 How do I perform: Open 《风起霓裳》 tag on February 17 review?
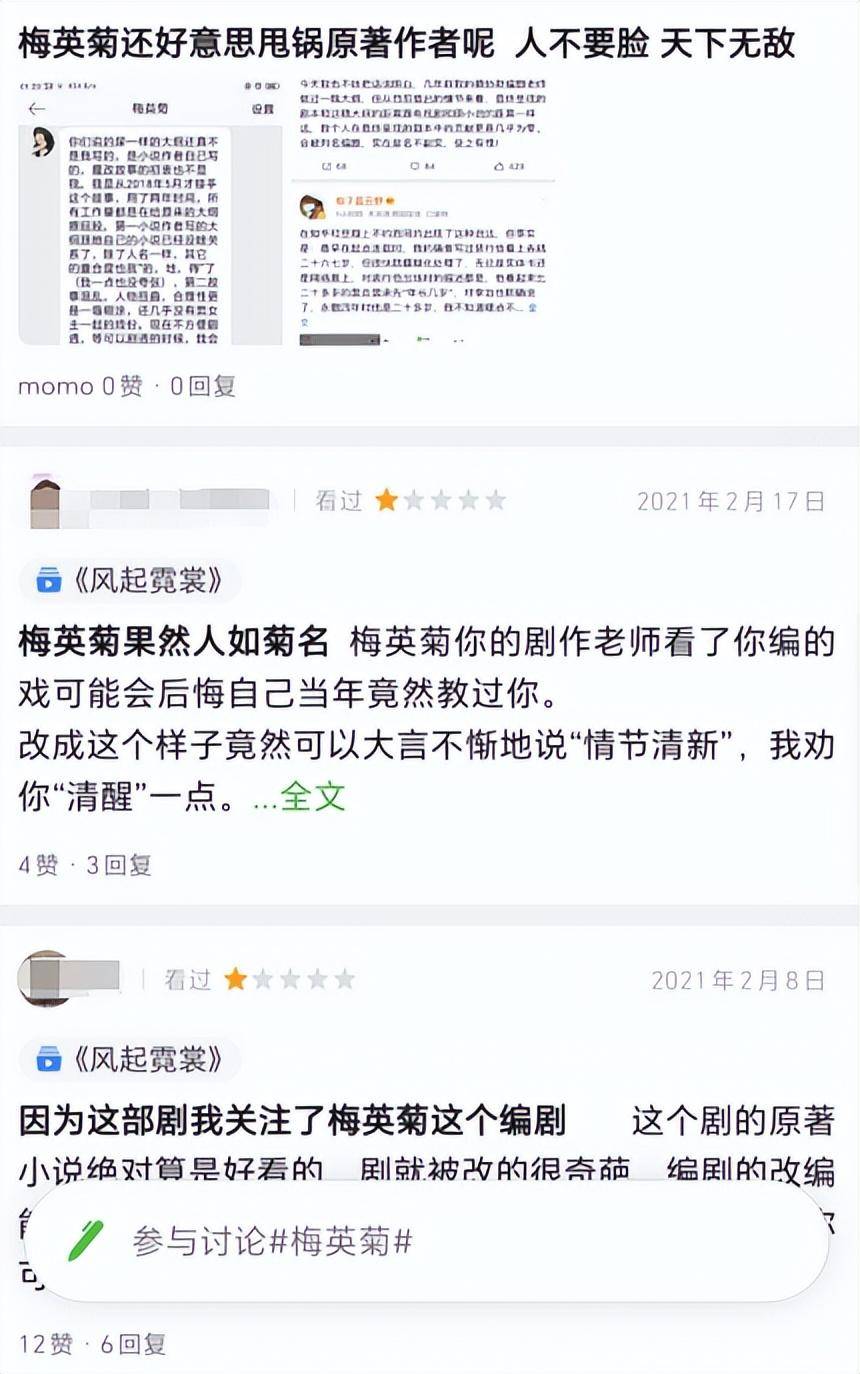[131, 579]
